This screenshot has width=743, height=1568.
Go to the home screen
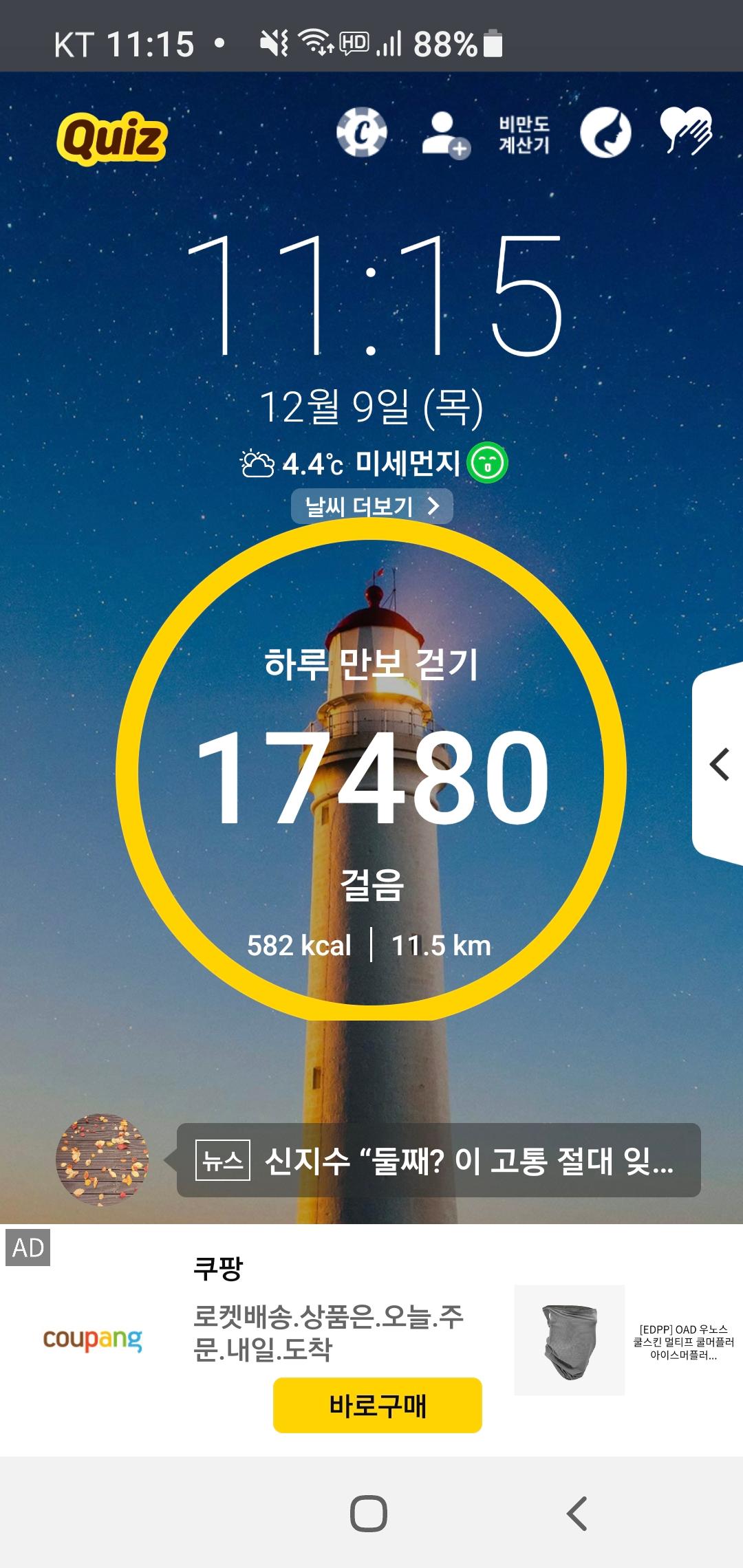pyautogui.click(x=369, y=1514)
